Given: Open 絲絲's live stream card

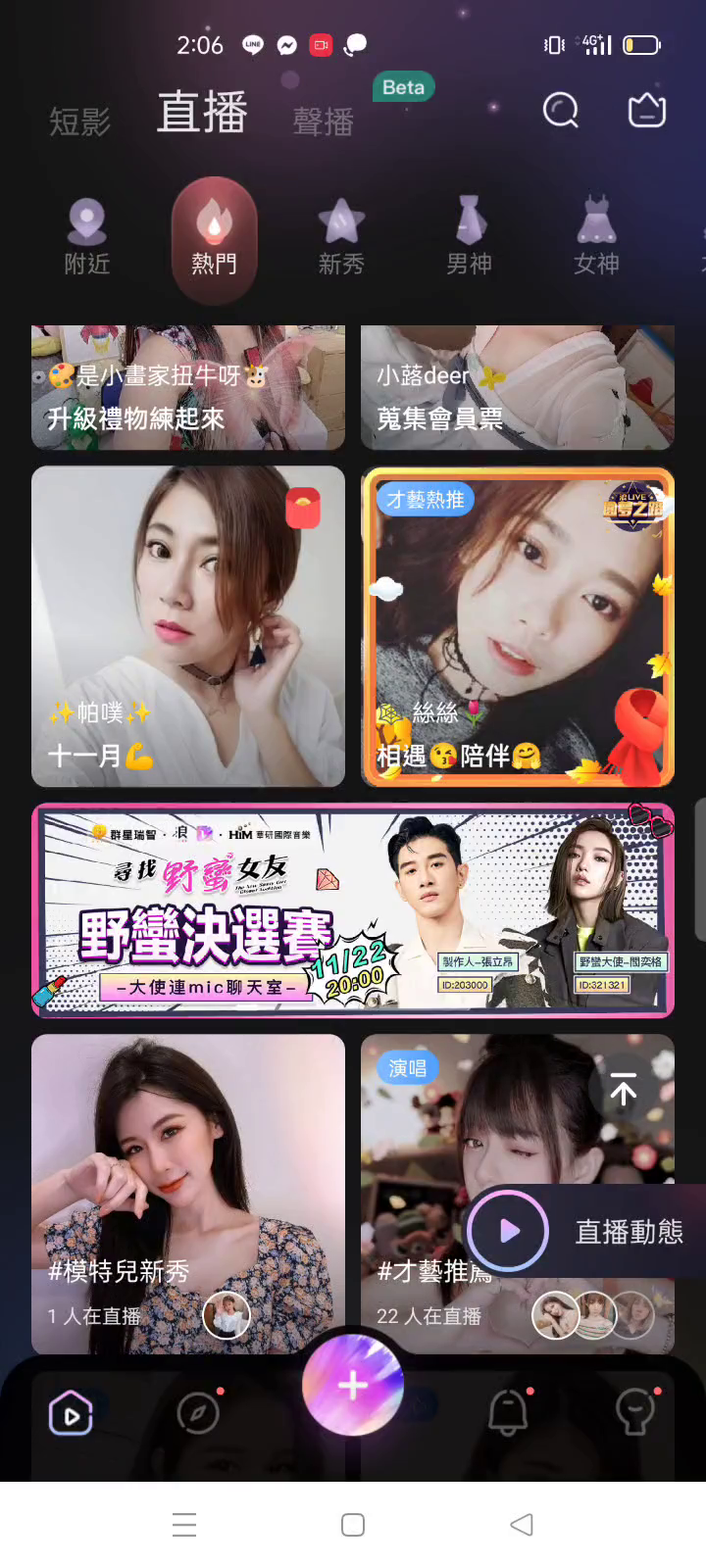Looking at the screenshot, I should pyautogui.click(x=518, y=626).
